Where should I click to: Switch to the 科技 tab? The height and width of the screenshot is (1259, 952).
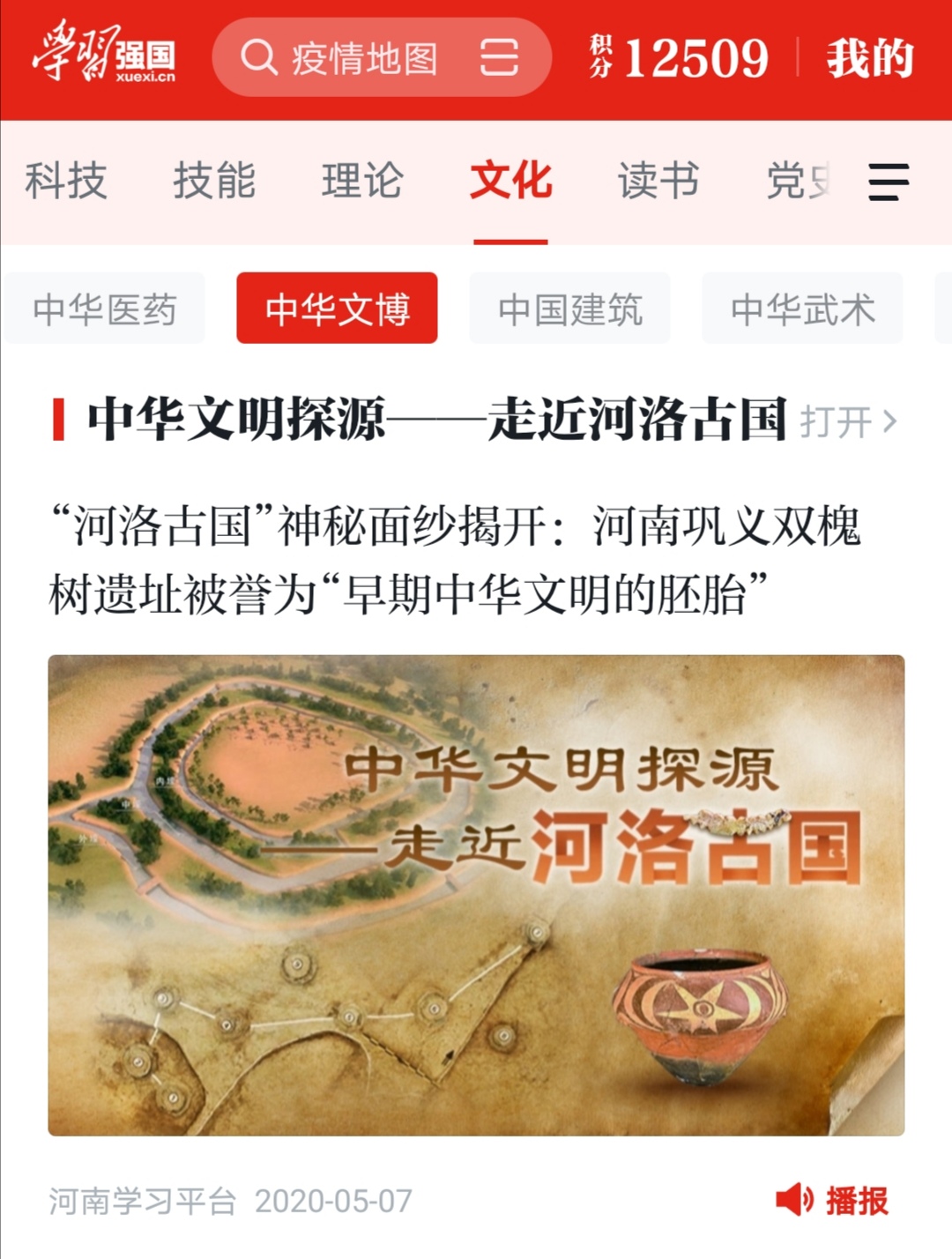tap(66, 182)
